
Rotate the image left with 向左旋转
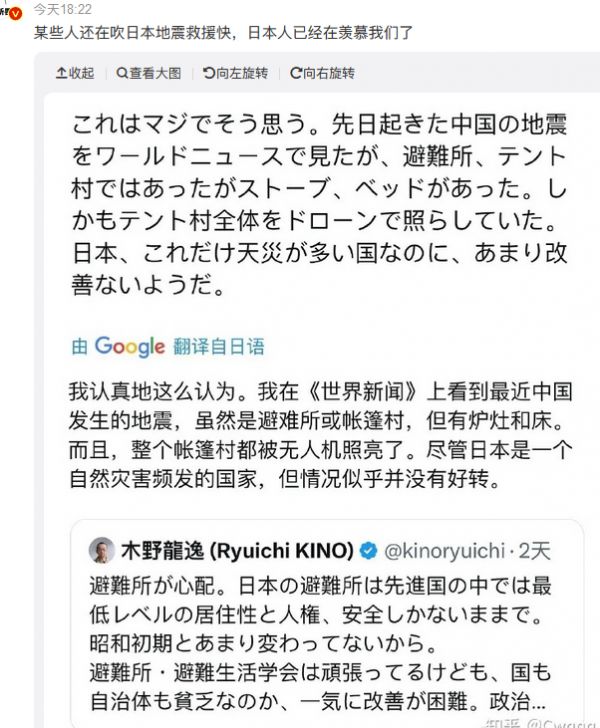coord(235,73)
